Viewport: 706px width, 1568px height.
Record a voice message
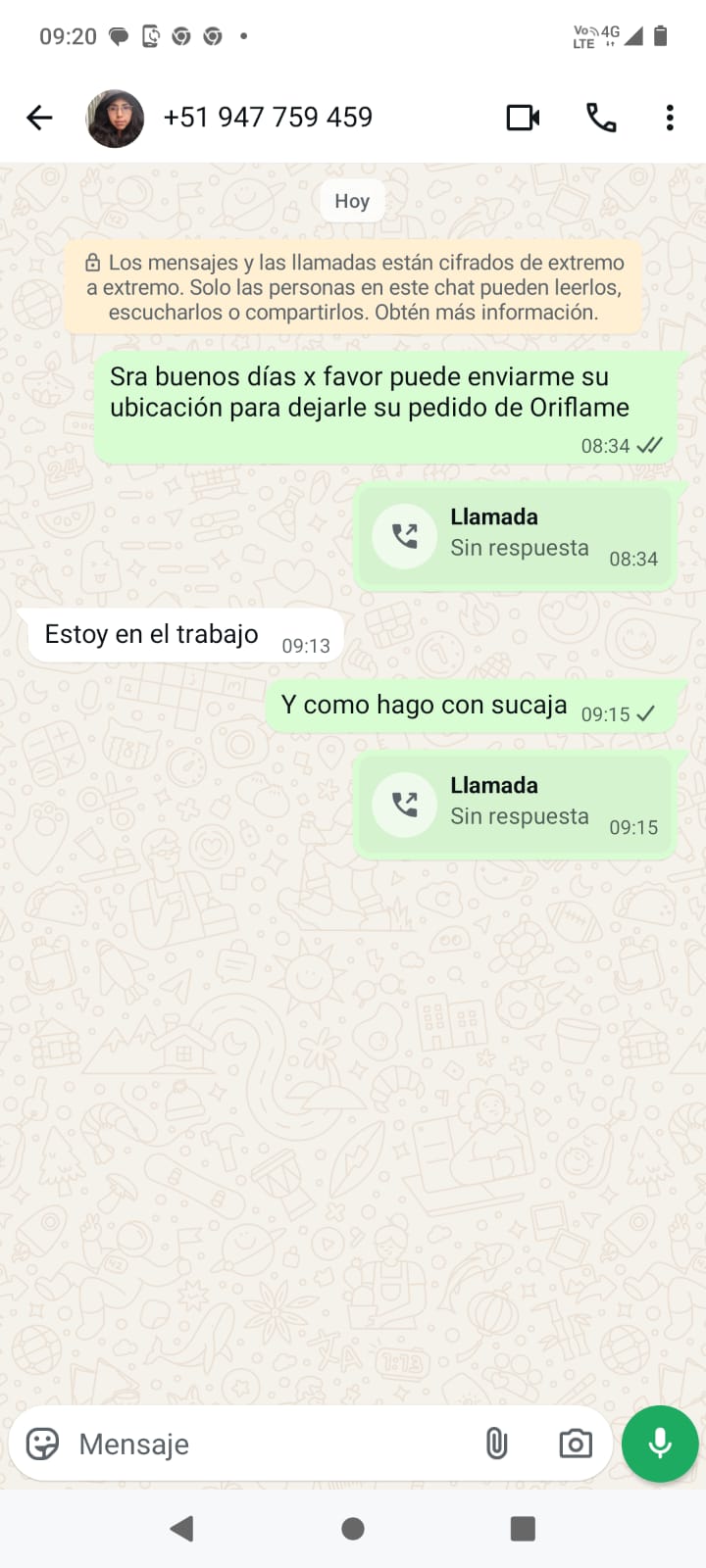coord(660,1444)
